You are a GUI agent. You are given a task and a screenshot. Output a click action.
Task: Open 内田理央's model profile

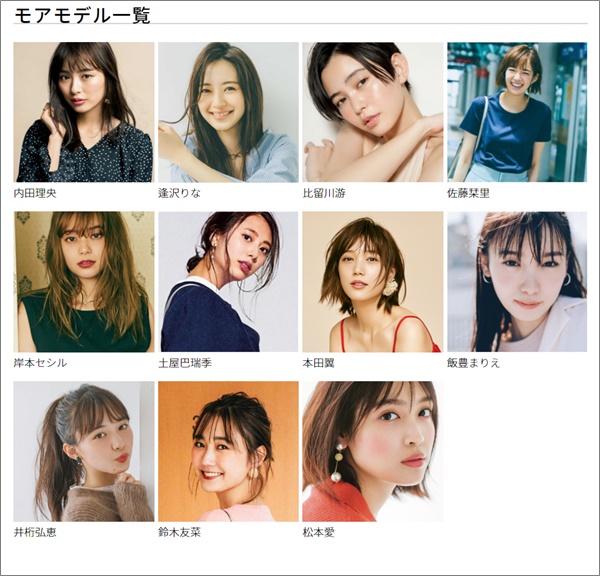(x=84, y=112)
